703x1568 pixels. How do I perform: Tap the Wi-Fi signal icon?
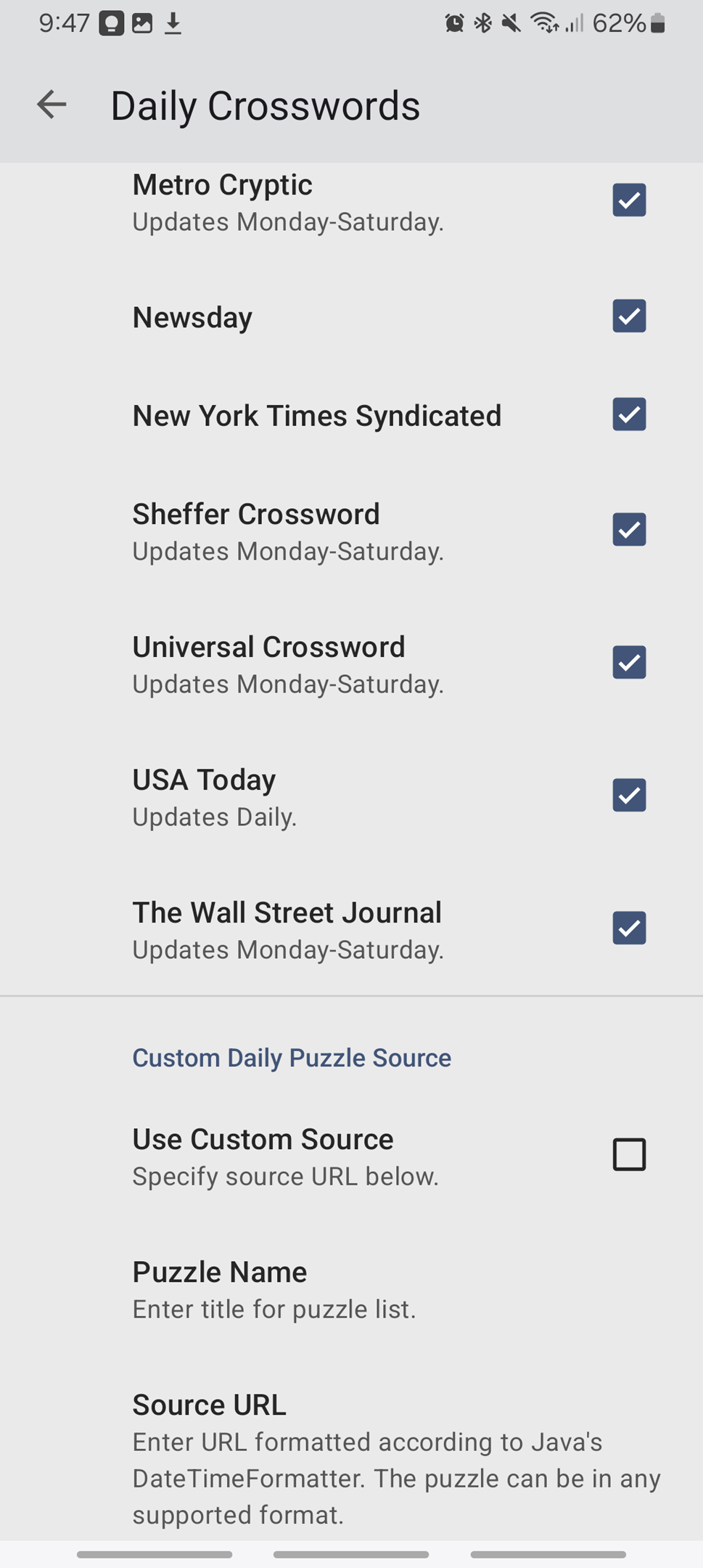pyautogui.click(x=543, y=23)
